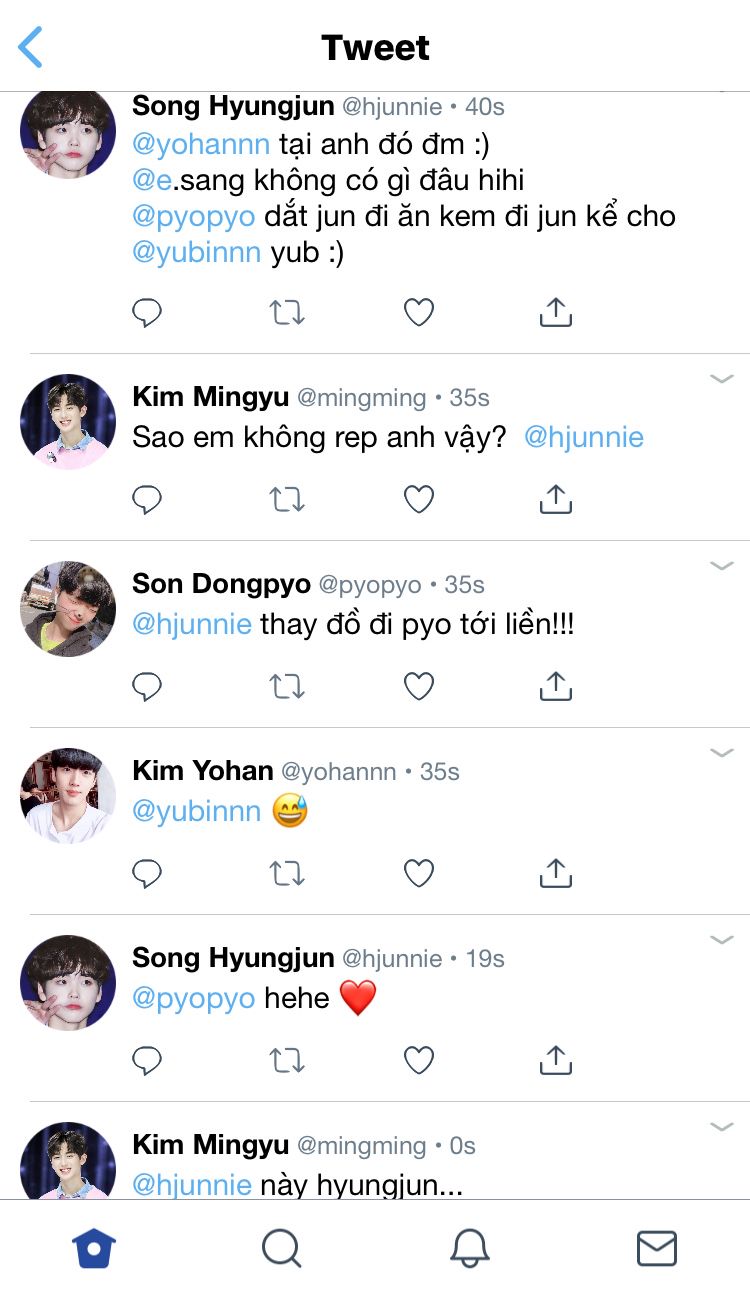
Task: Expand options on Son Dongpyo's tweet
Action: pos(722,565)
